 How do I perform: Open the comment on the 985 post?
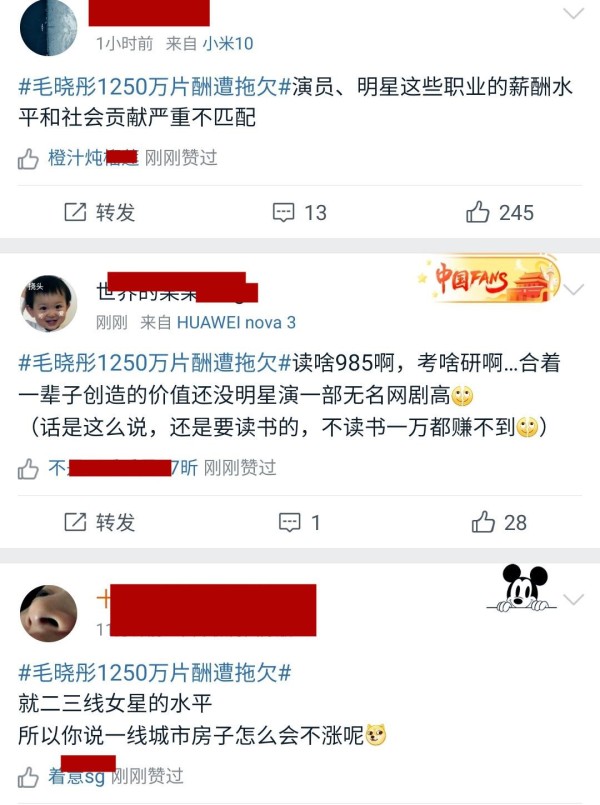click(300, 522)
